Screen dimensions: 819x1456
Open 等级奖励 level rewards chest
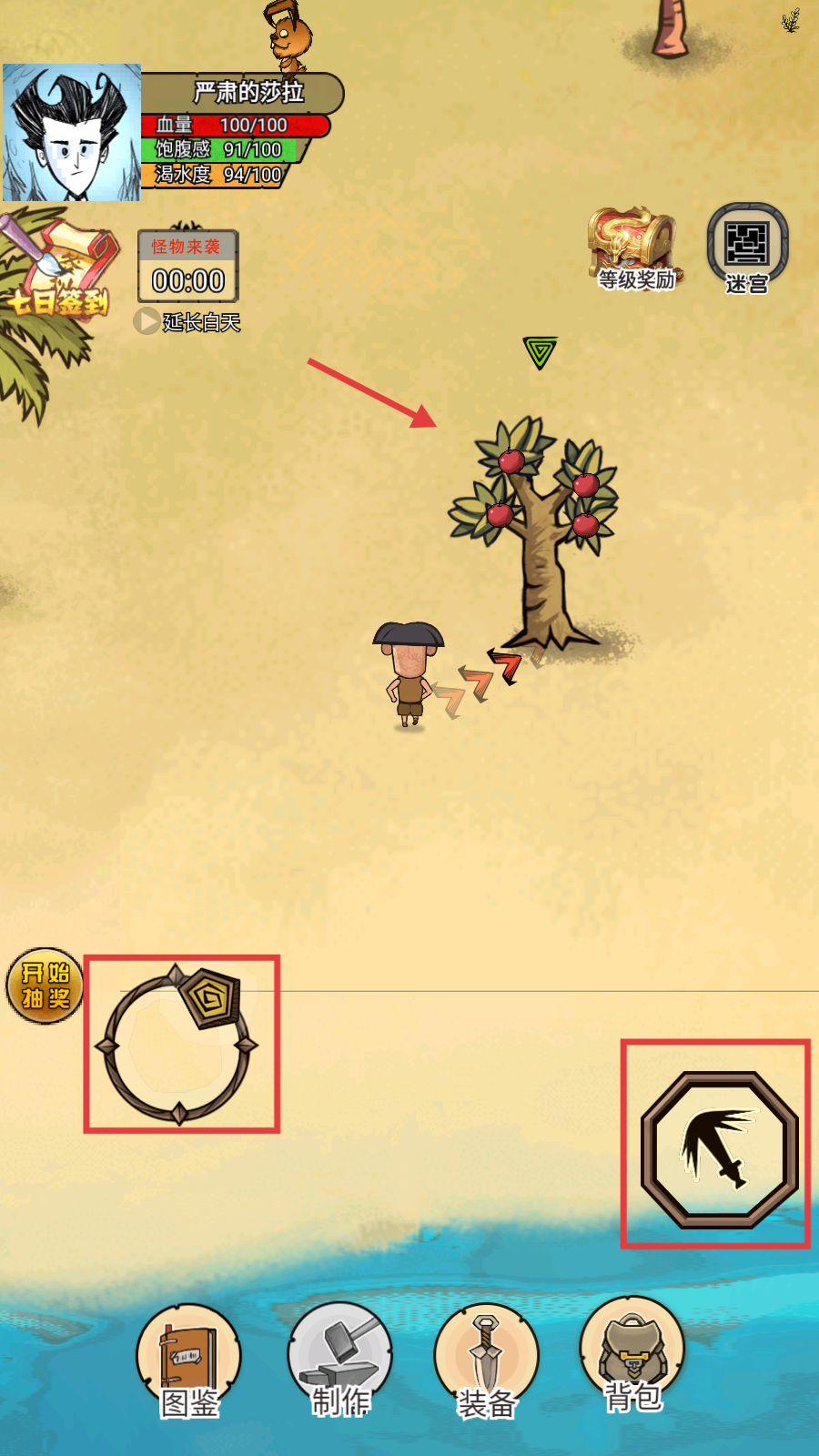636,248
